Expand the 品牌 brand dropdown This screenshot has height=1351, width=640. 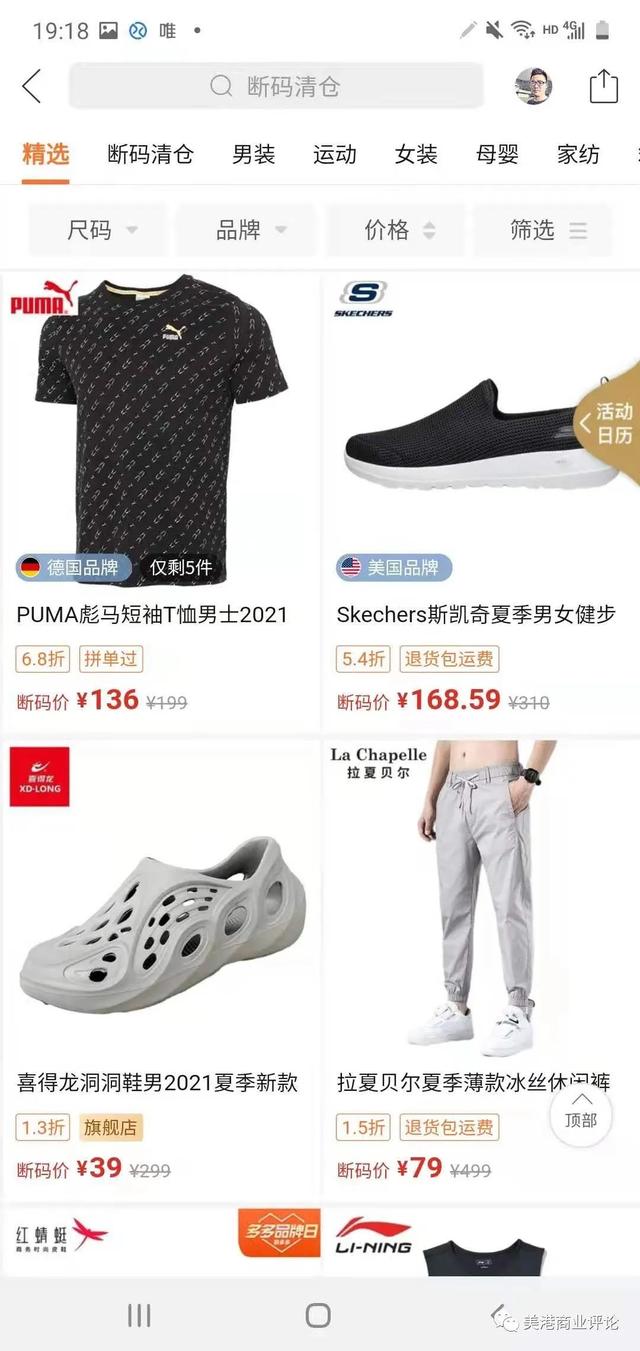pos(250,231)
